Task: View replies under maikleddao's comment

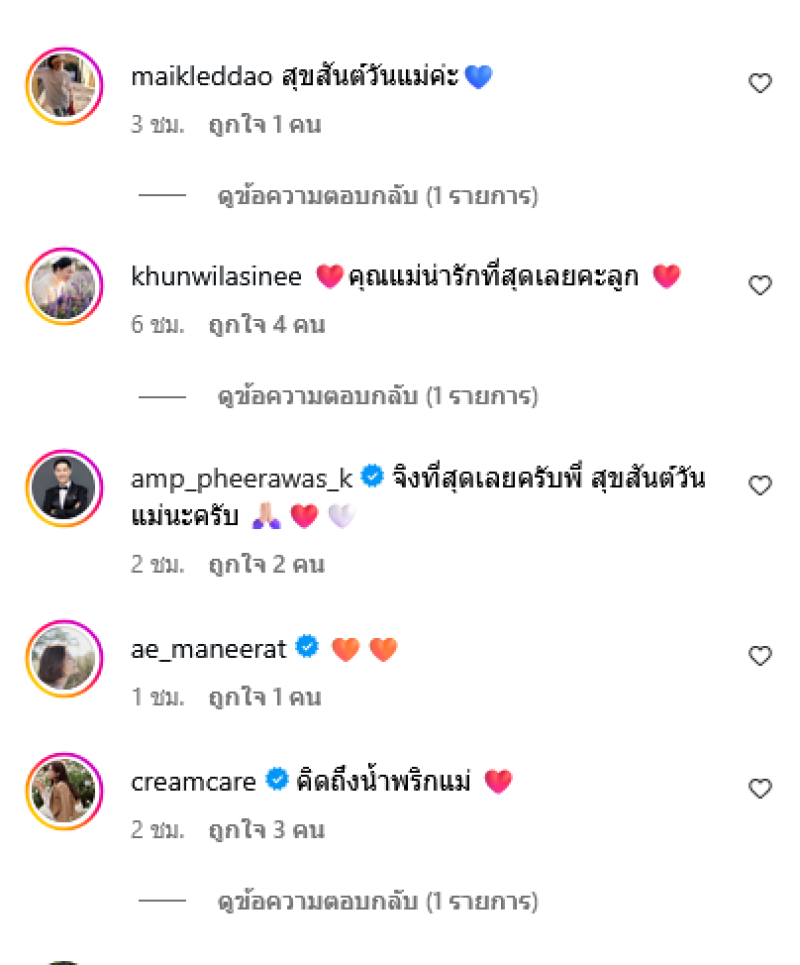Action: coord(377,197)
